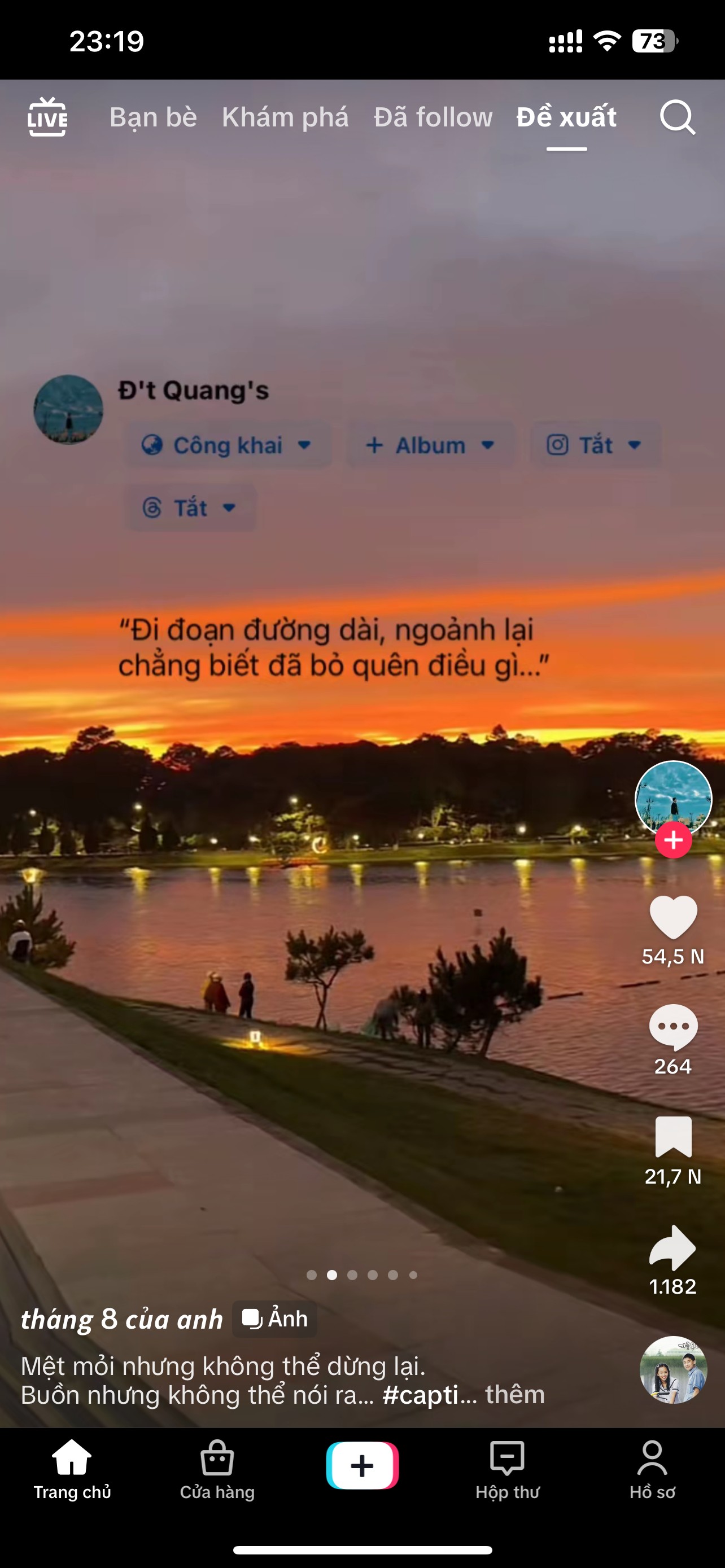Open the creator's profile picture
The width and height of the screenshot is (725, 1568).
(x=673, y=799)
